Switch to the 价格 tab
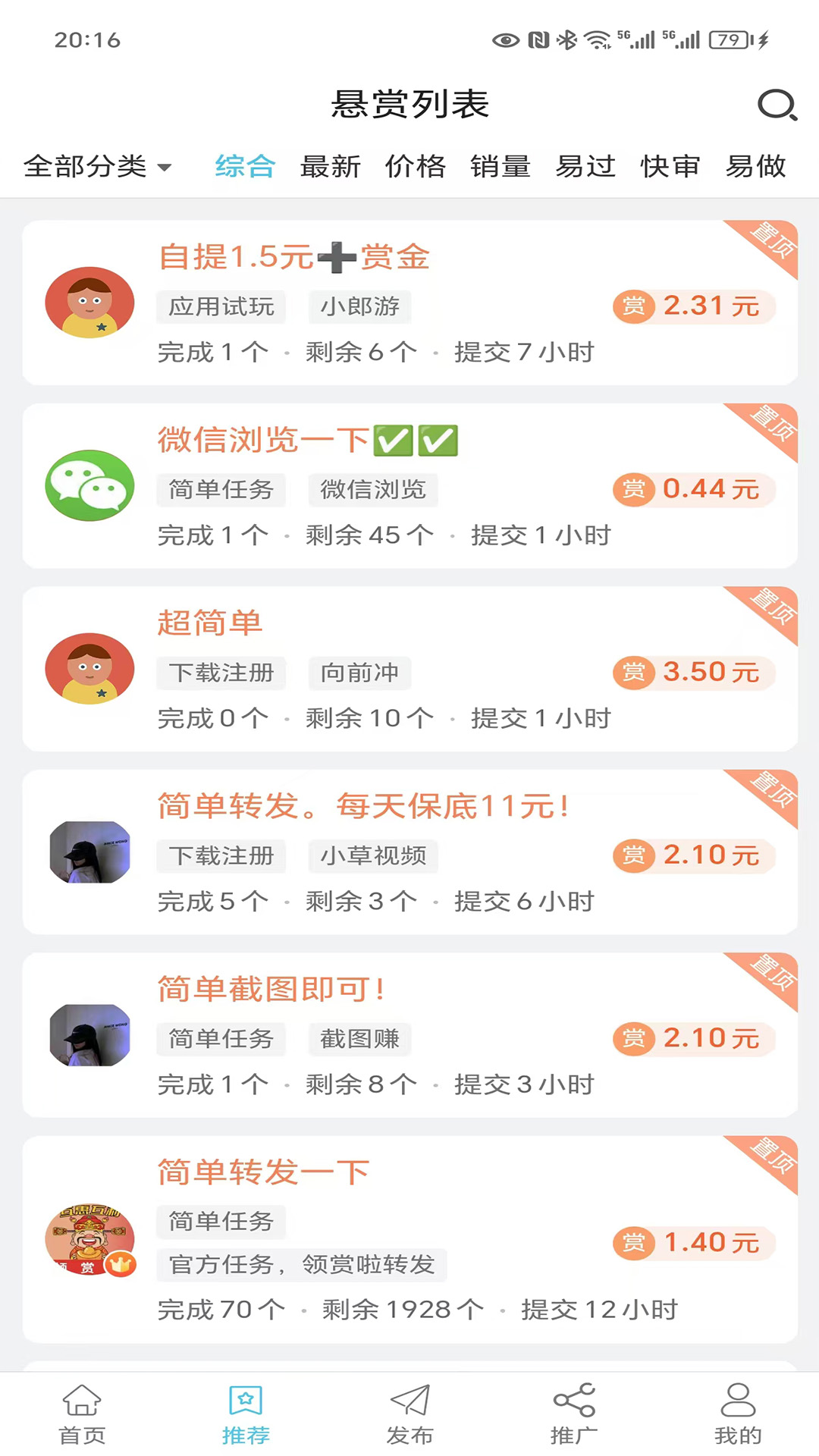This screenshot has height=1456, width=819. point(416,168)
